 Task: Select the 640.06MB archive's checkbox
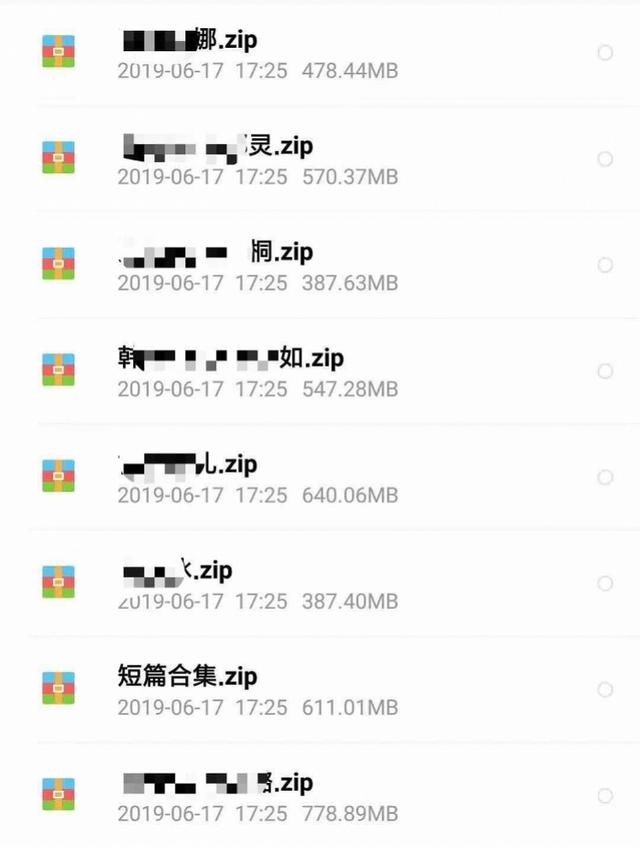pos(605,478)
